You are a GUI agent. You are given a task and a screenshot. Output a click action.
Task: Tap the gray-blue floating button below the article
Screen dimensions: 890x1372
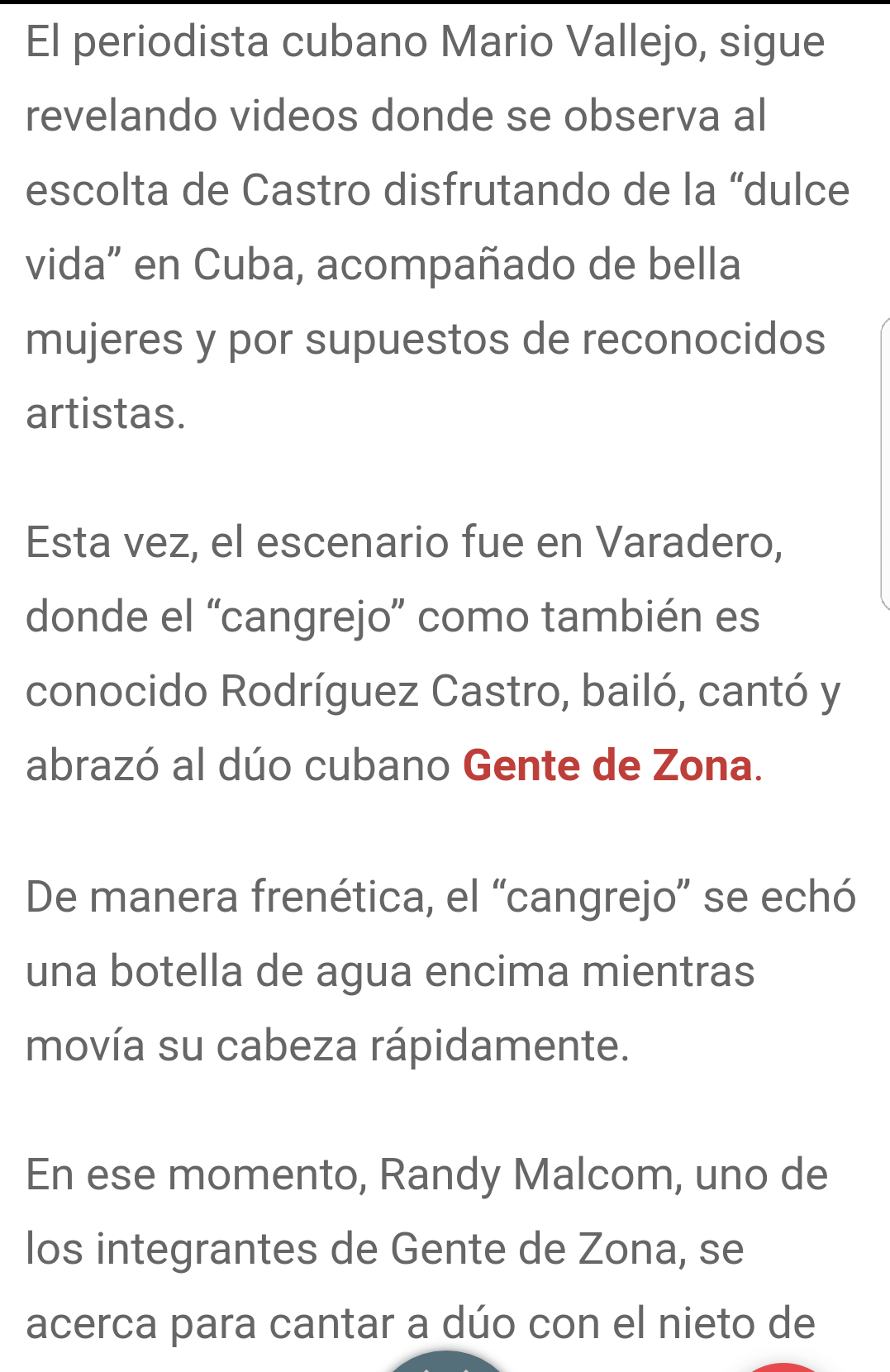click(x=446, y=1363)
